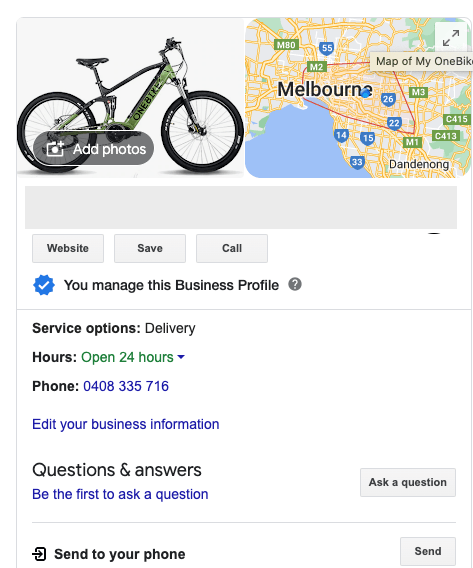Dial phone number 0408 335 716
The width and height of the screenshot is (473, 568).
[x=126, y=386]
